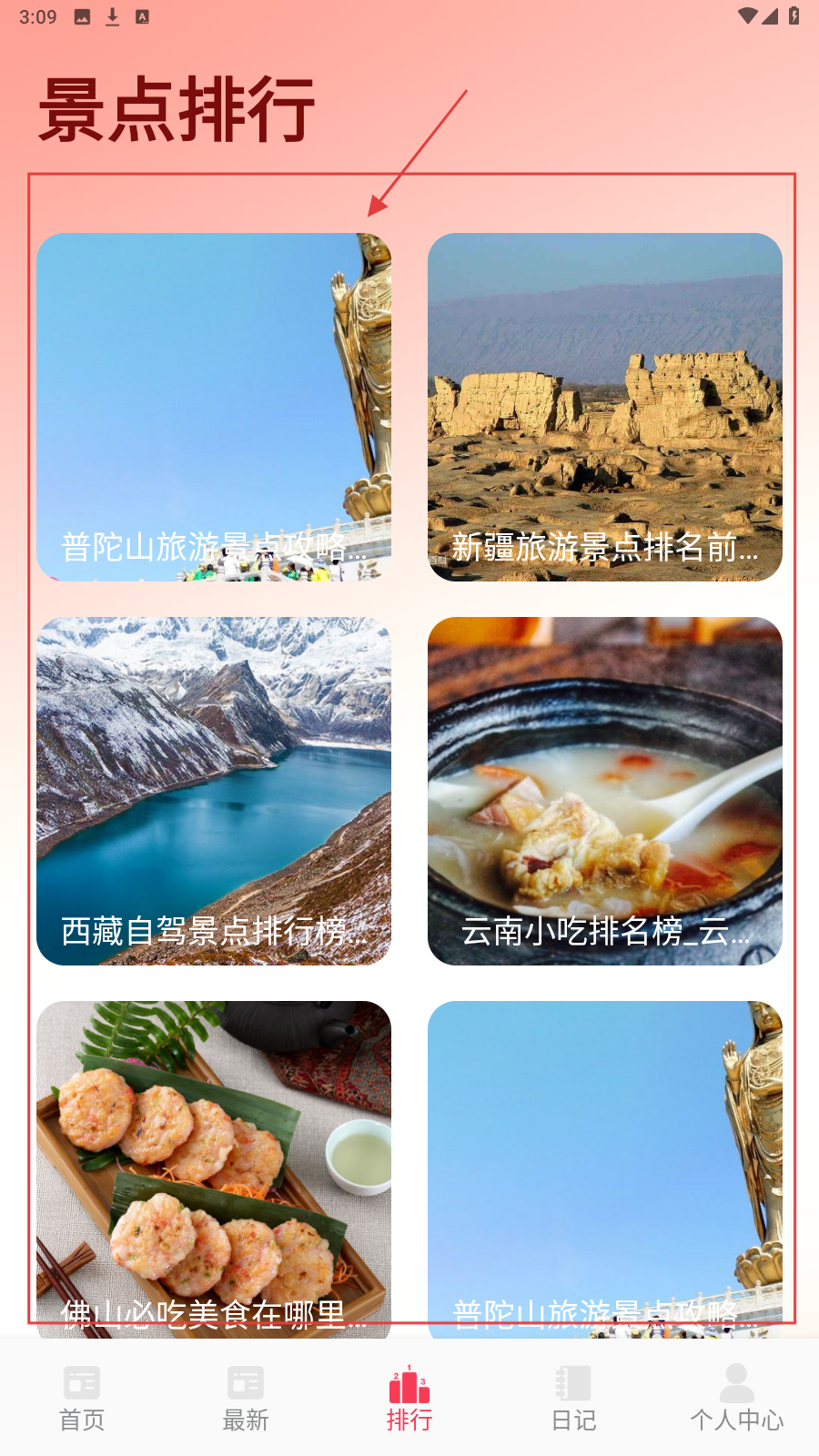The image size is (819, 1456).
Task: View the 西藏自驾景点排行榜 card
Action: (x=214, y=791)
